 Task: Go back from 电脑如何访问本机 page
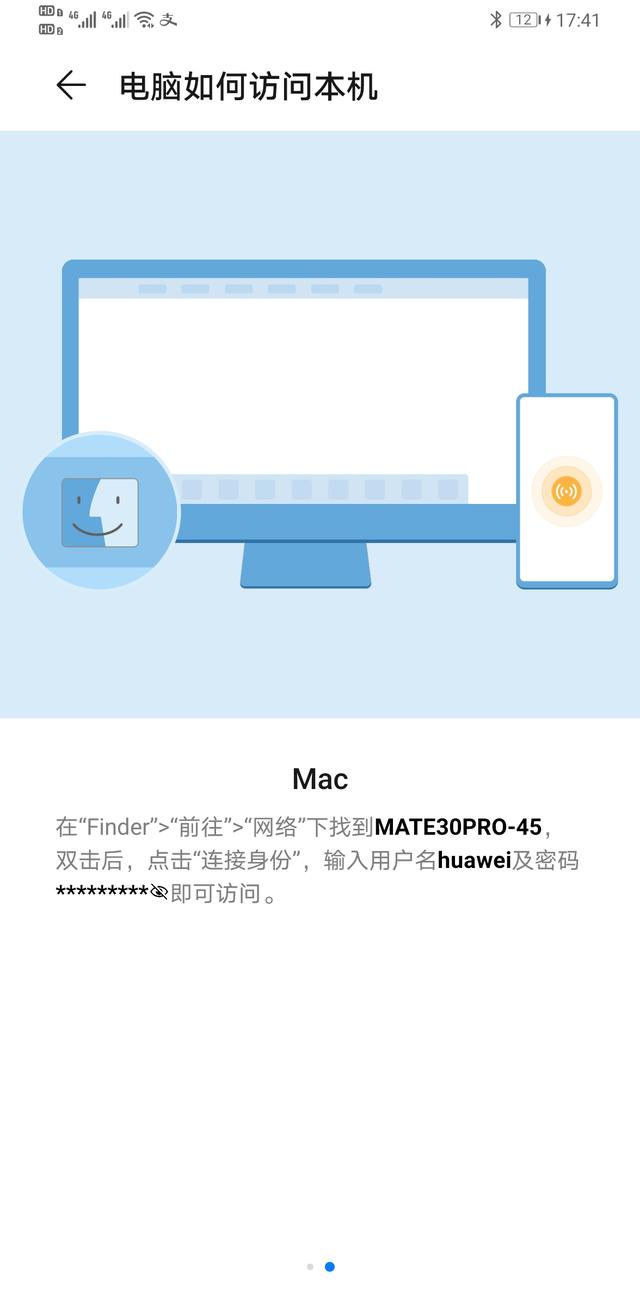pyautogui.click(x=71, y=86)
